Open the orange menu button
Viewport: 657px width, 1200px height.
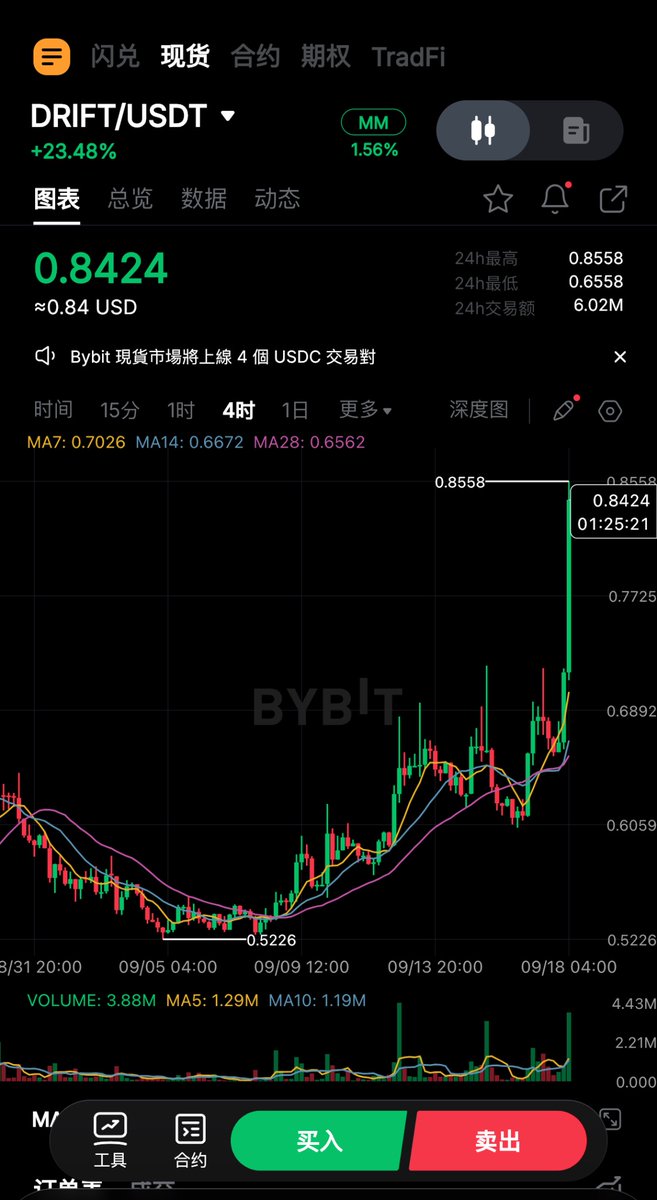(52, 56)
